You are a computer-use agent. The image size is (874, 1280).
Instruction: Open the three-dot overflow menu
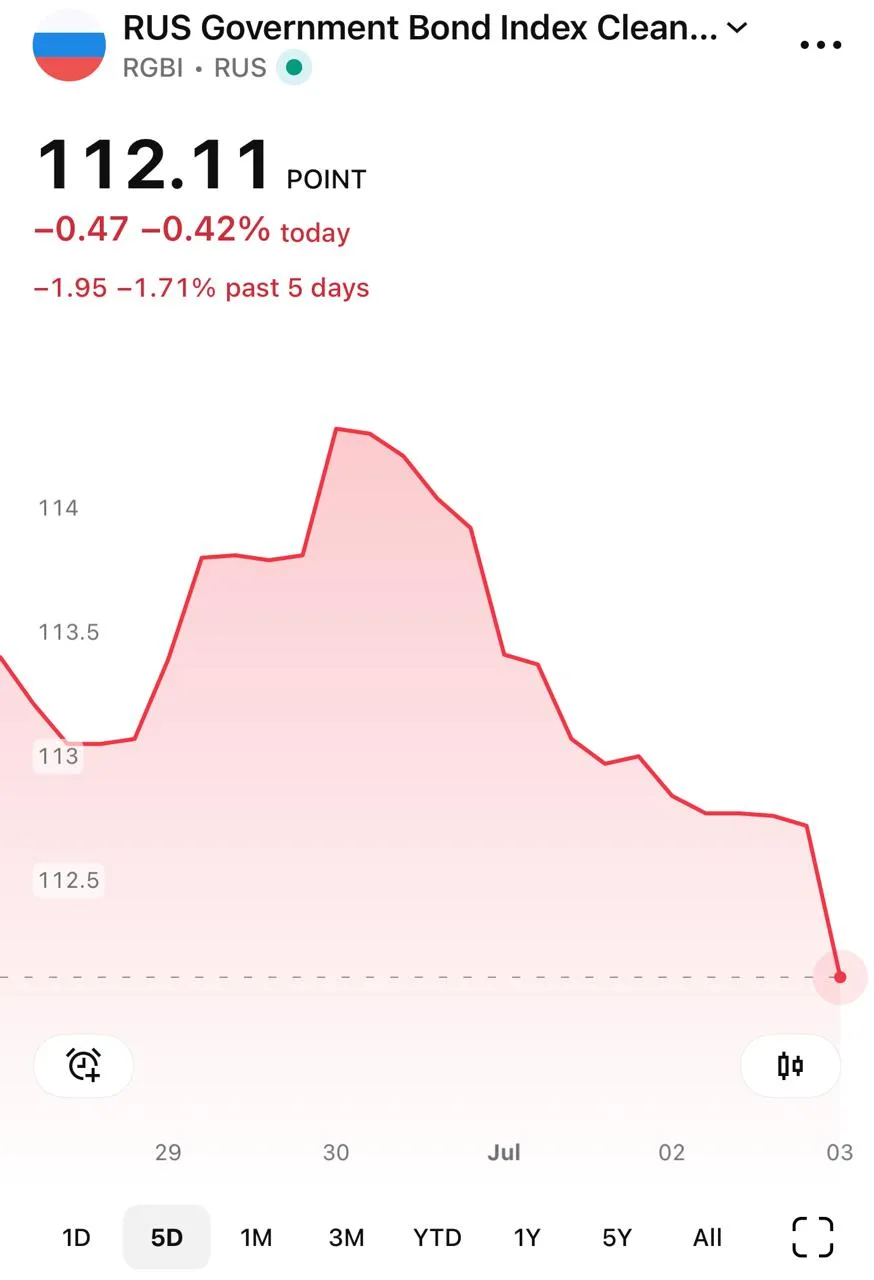coord(821,45)
